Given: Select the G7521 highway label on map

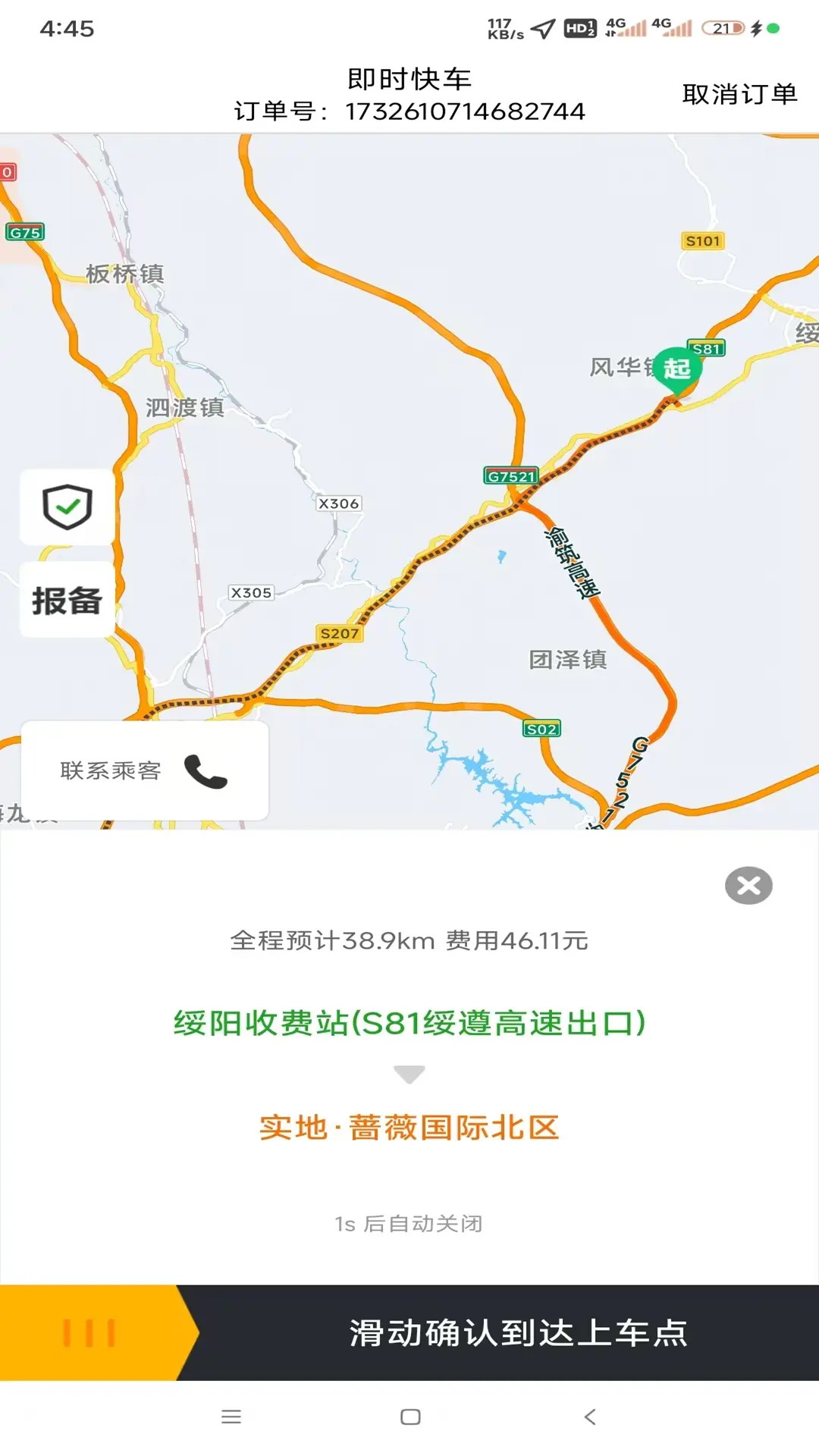Looking at the screenshot, I should click(511, 476).
